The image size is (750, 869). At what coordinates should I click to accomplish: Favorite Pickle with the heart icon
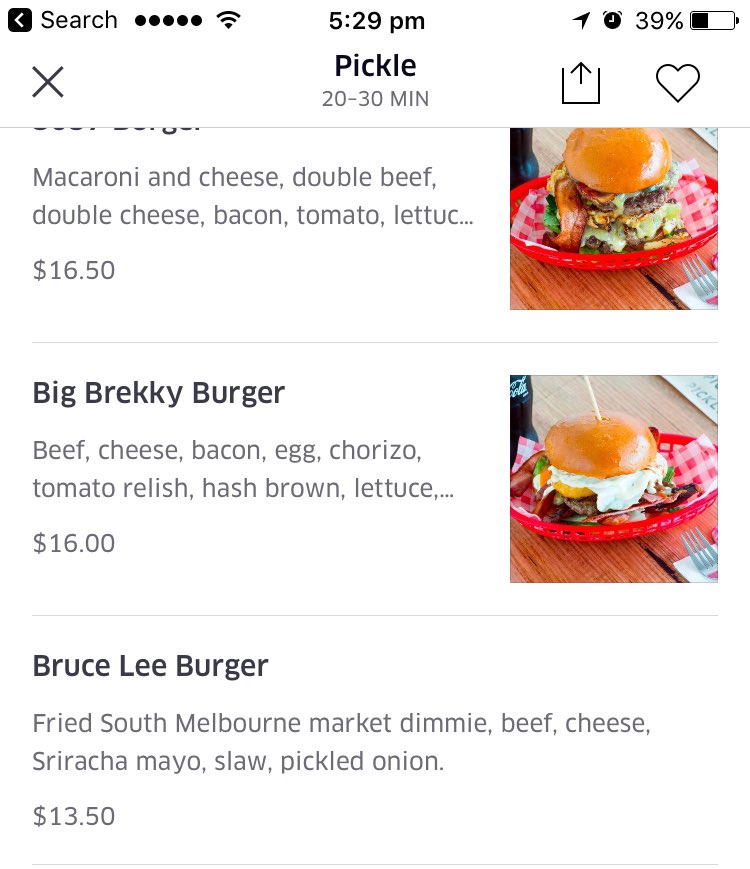677,83
